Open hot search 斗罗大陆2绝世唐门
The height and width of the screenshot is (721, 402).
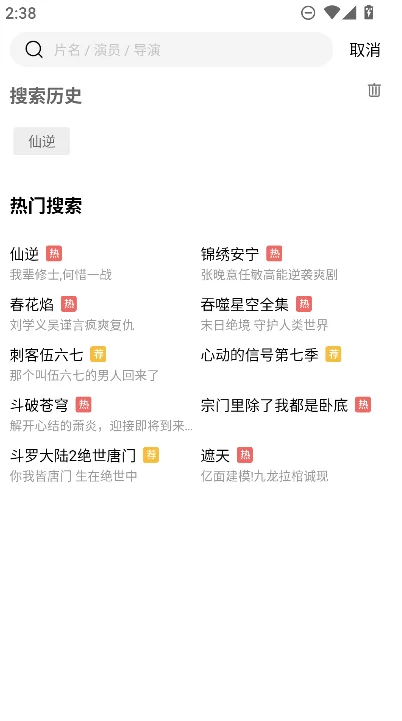[x=73, y=456]
